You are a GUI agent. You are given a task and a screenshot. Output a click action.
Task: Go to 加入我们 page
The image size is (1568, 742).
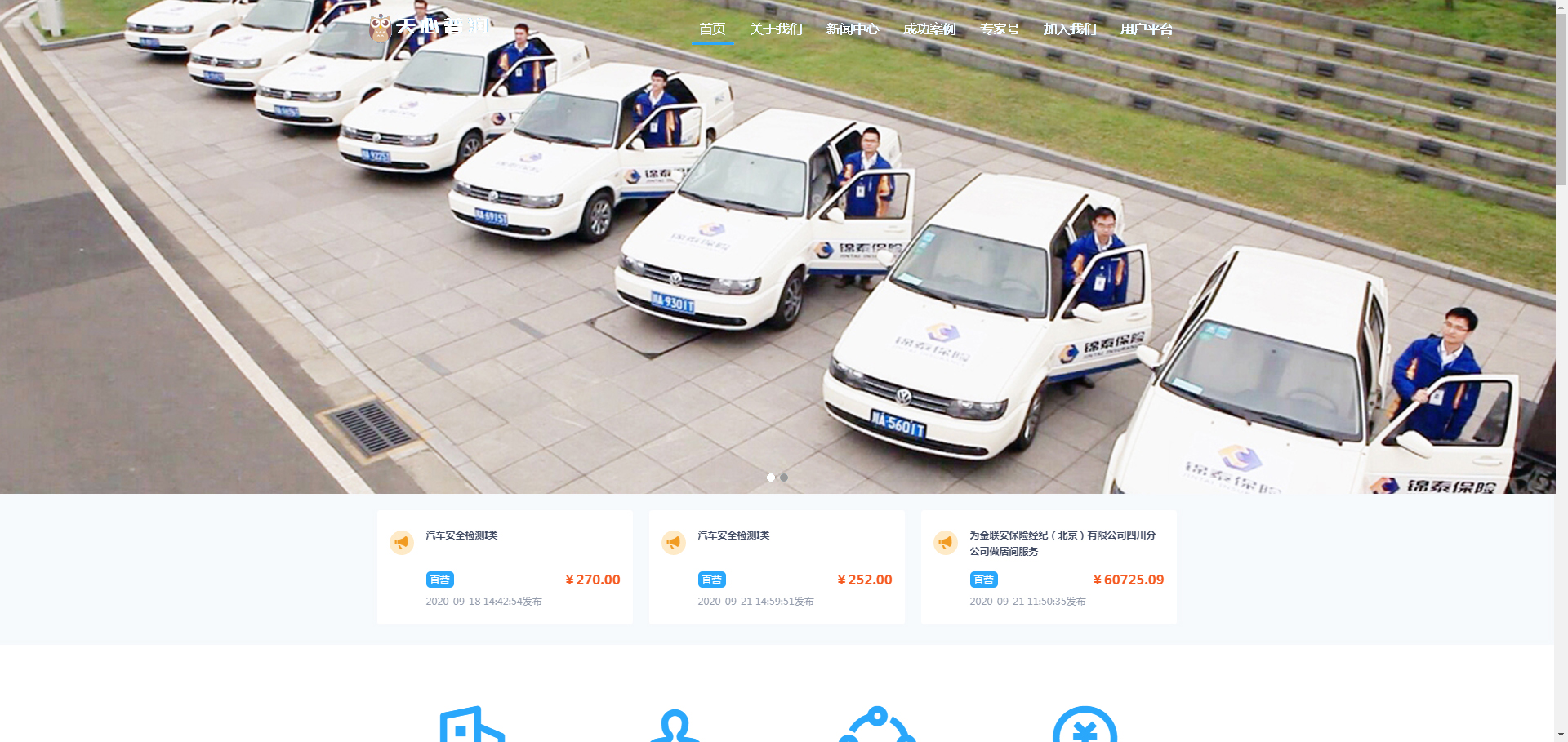[1070, 29]
